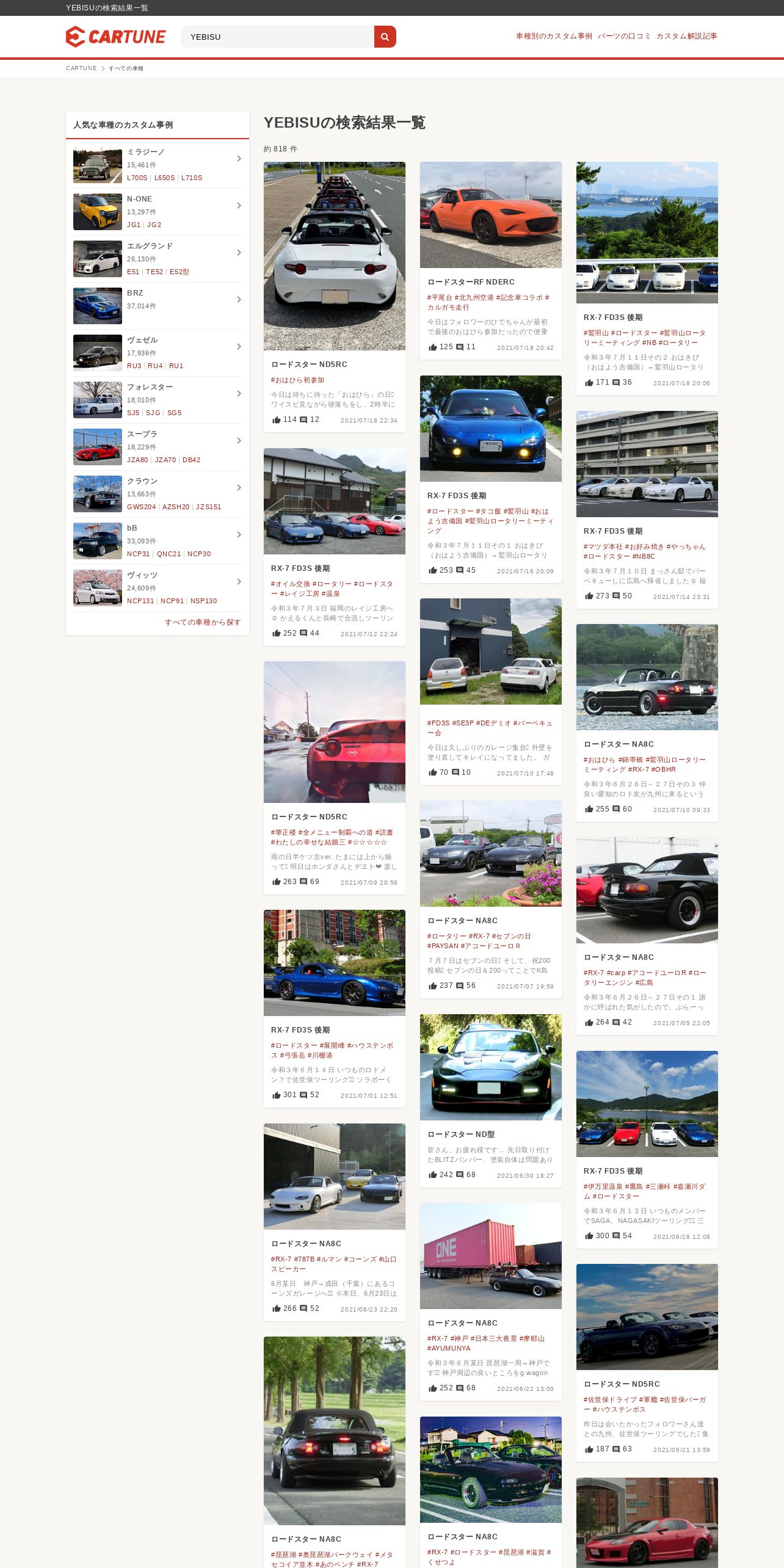Tap the red search magnifier button
The image size is (784, 1568).
coord(385,37)
